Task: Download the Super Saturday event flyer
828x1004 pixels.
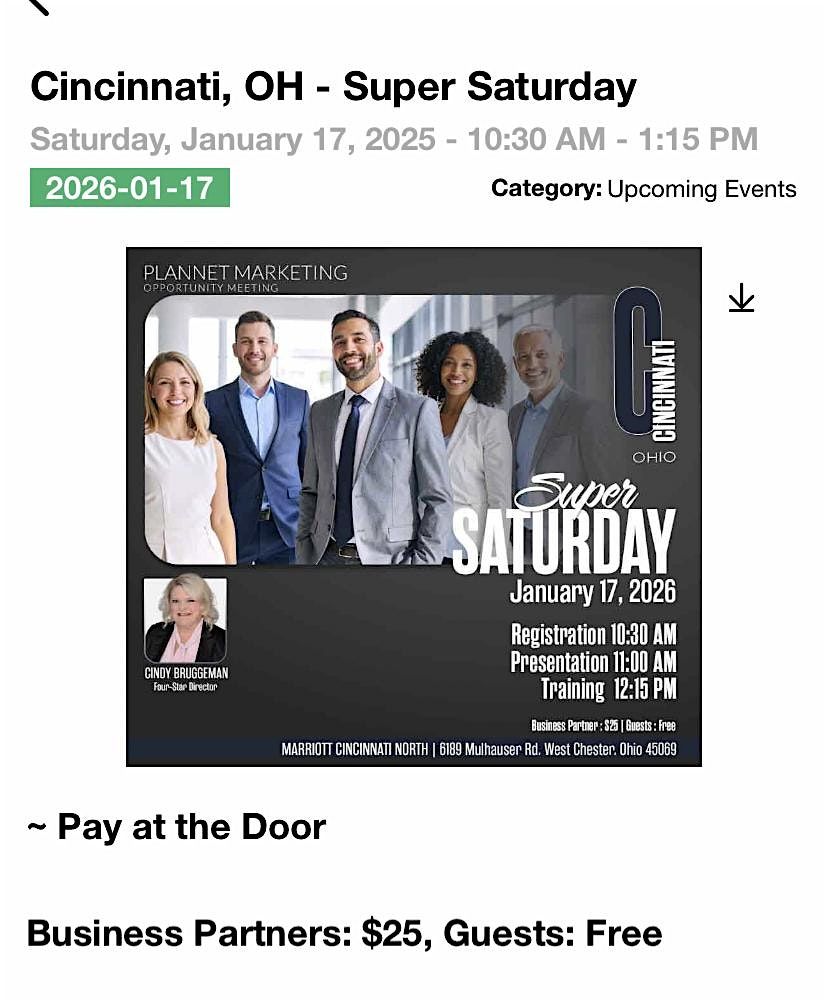Action: click(741, 298)
